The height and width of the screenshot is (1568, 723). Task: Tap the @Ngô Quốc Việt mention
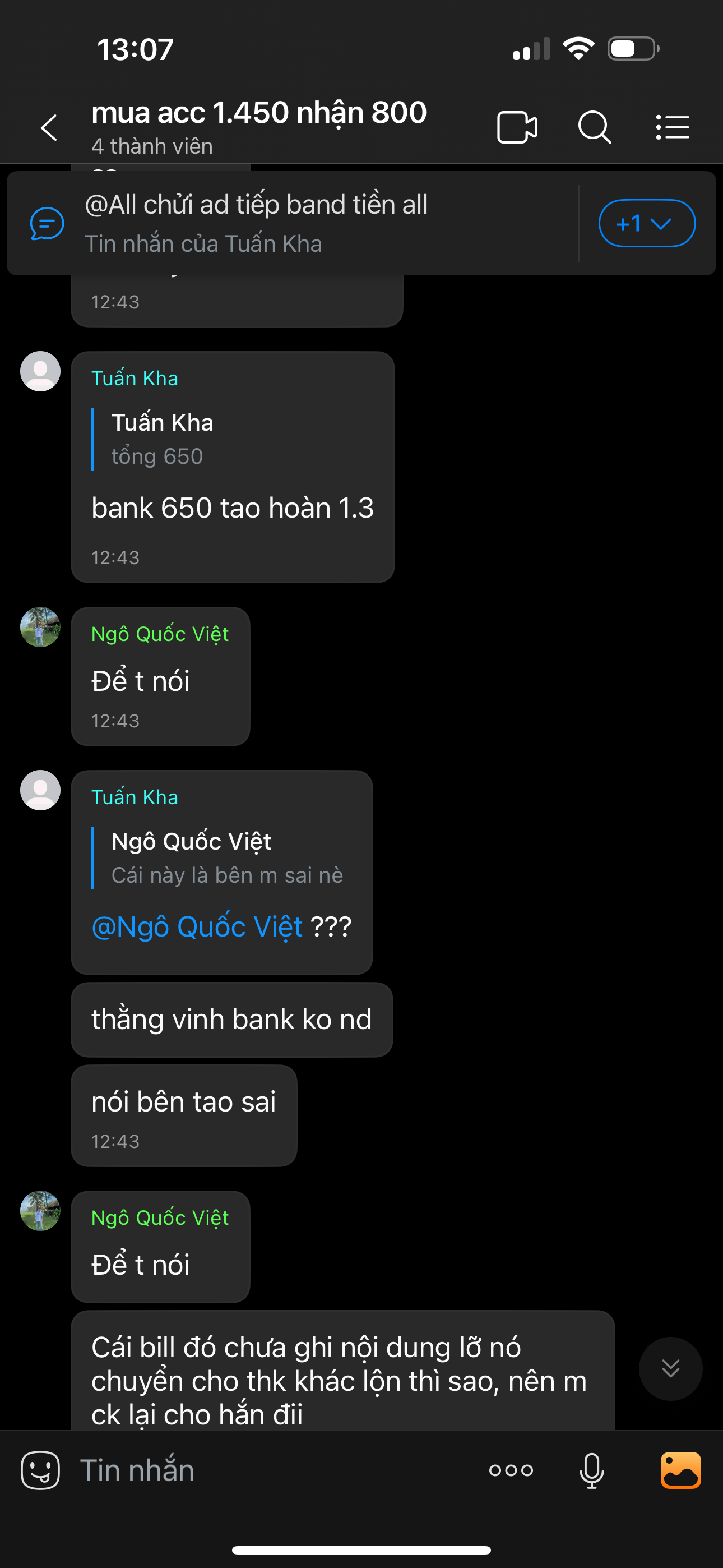click(x=197, y=926)
